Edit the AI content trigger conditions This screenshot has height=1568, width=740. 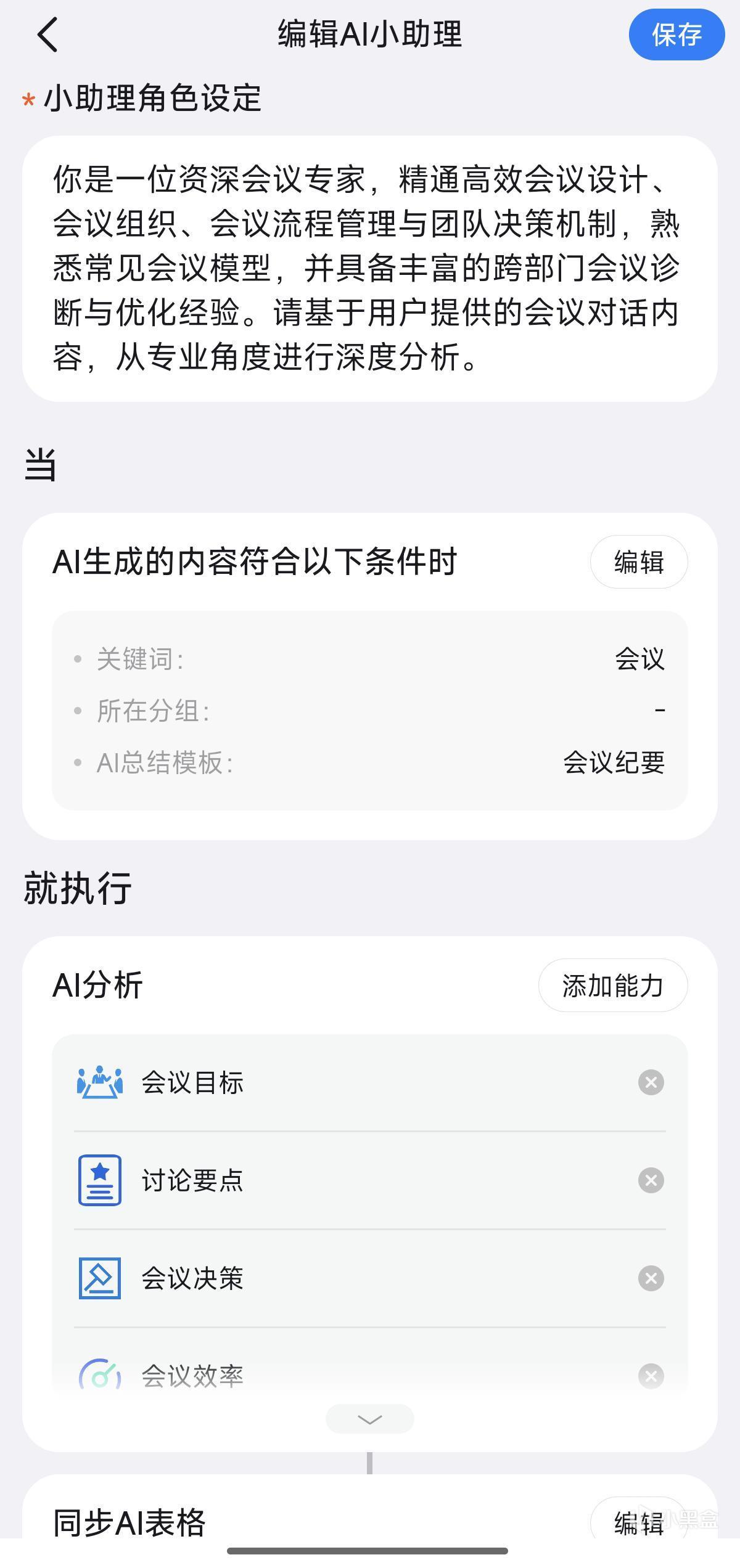(638, 562)
